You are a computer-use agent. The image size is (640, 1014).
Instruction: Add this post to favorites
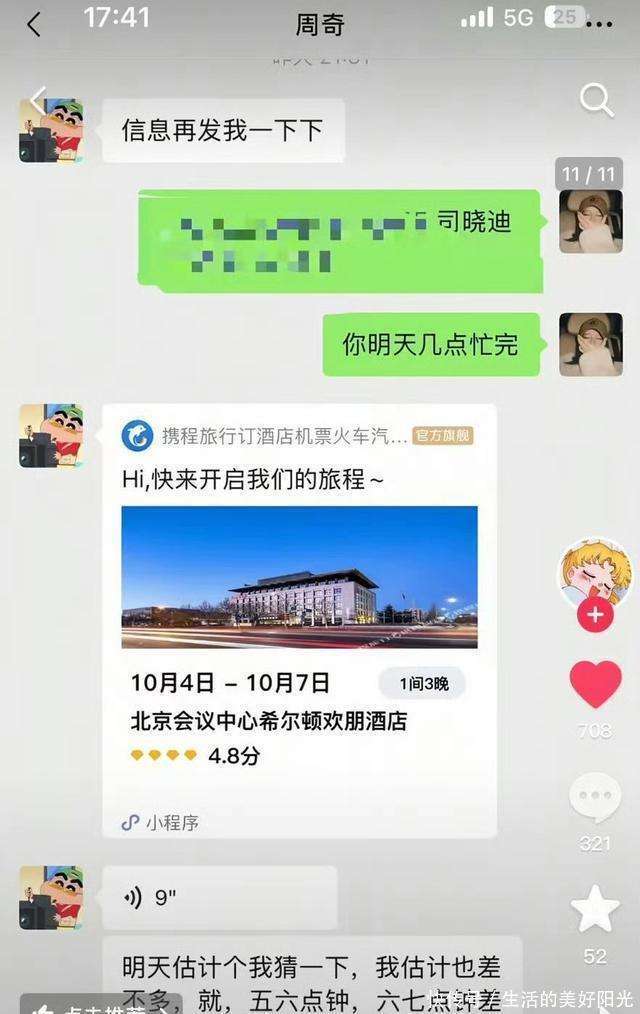[x=595, y=909]
